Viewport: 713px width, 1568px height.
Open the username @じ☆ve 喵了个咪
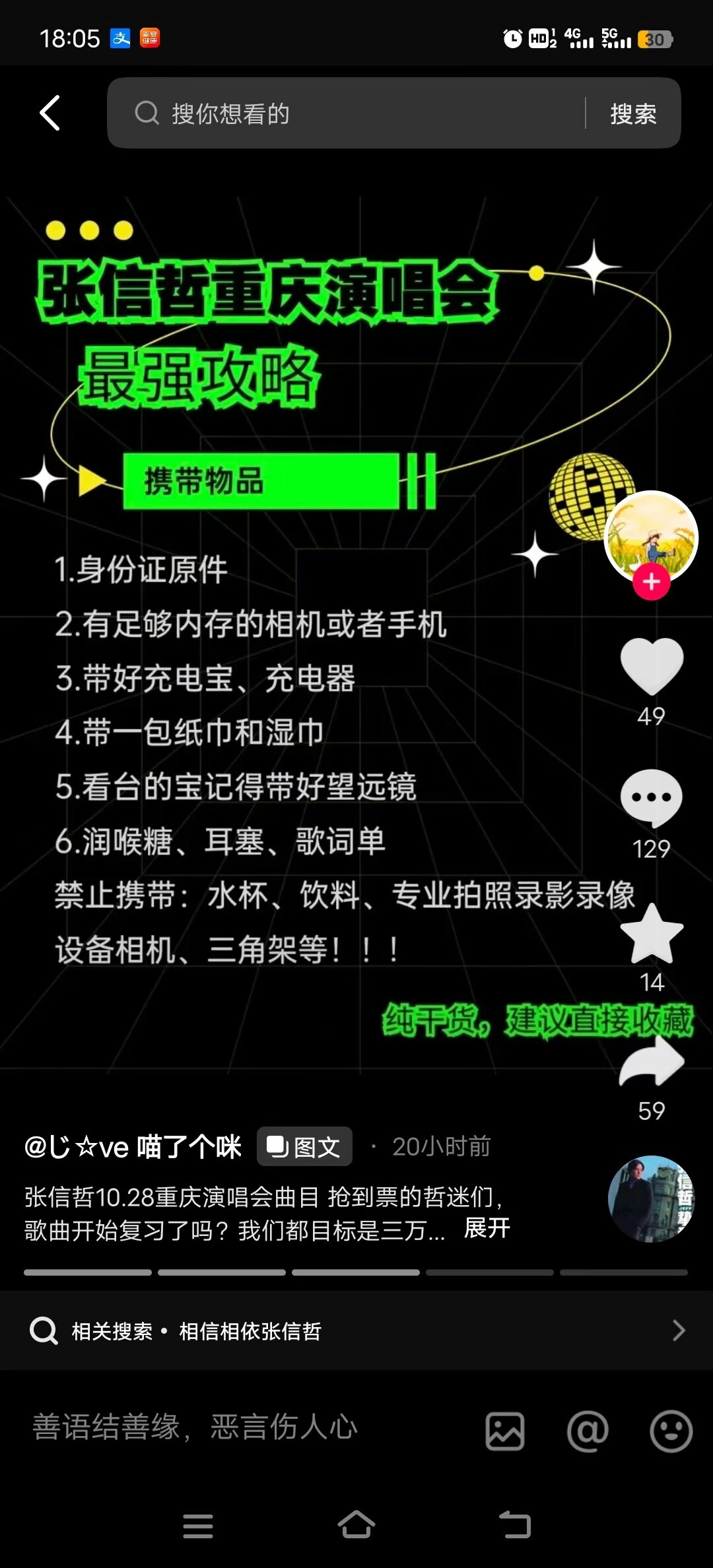(x=133, y=1147)
